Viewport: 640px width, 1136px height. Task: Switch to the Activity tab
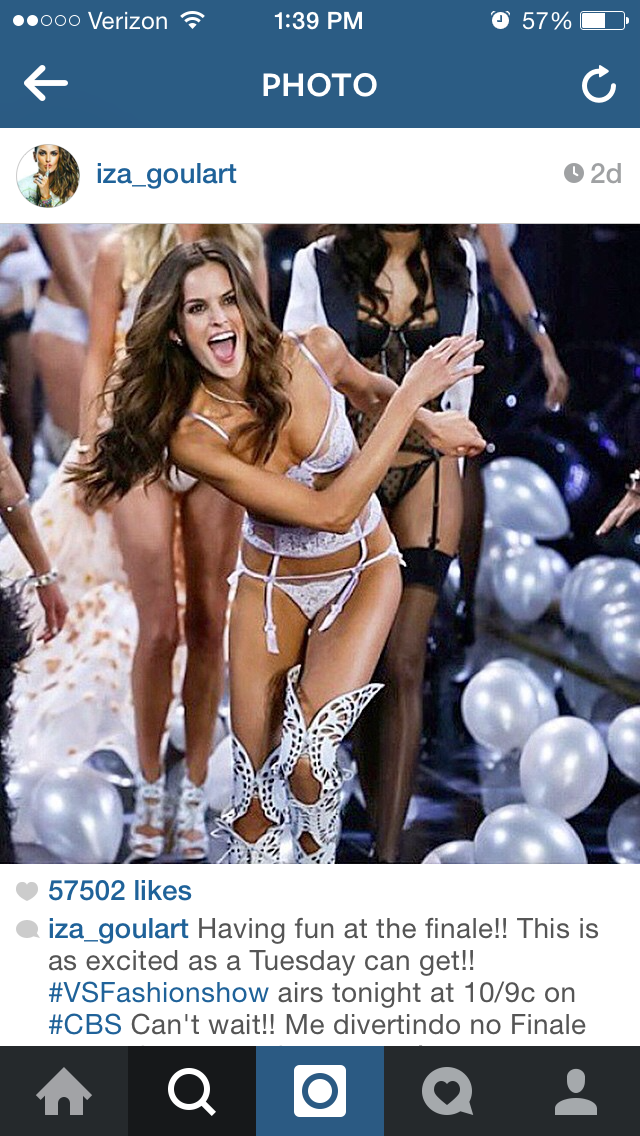pos(448,1091)
